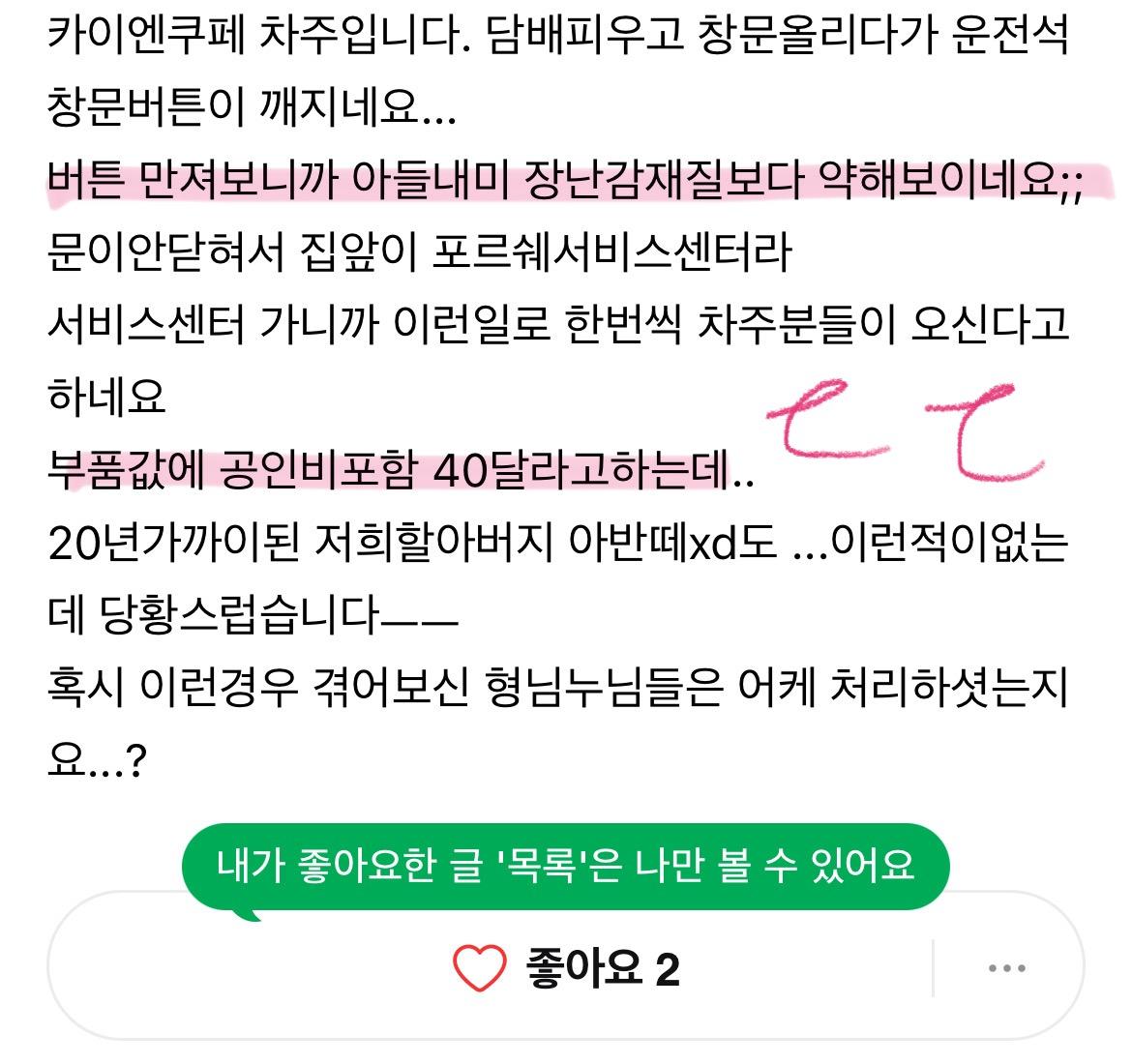The width and height of the screenshot is (1132, 1064).
Task: Like the post with the 좋아요 heart button
Action: click(x=480, y=968)
